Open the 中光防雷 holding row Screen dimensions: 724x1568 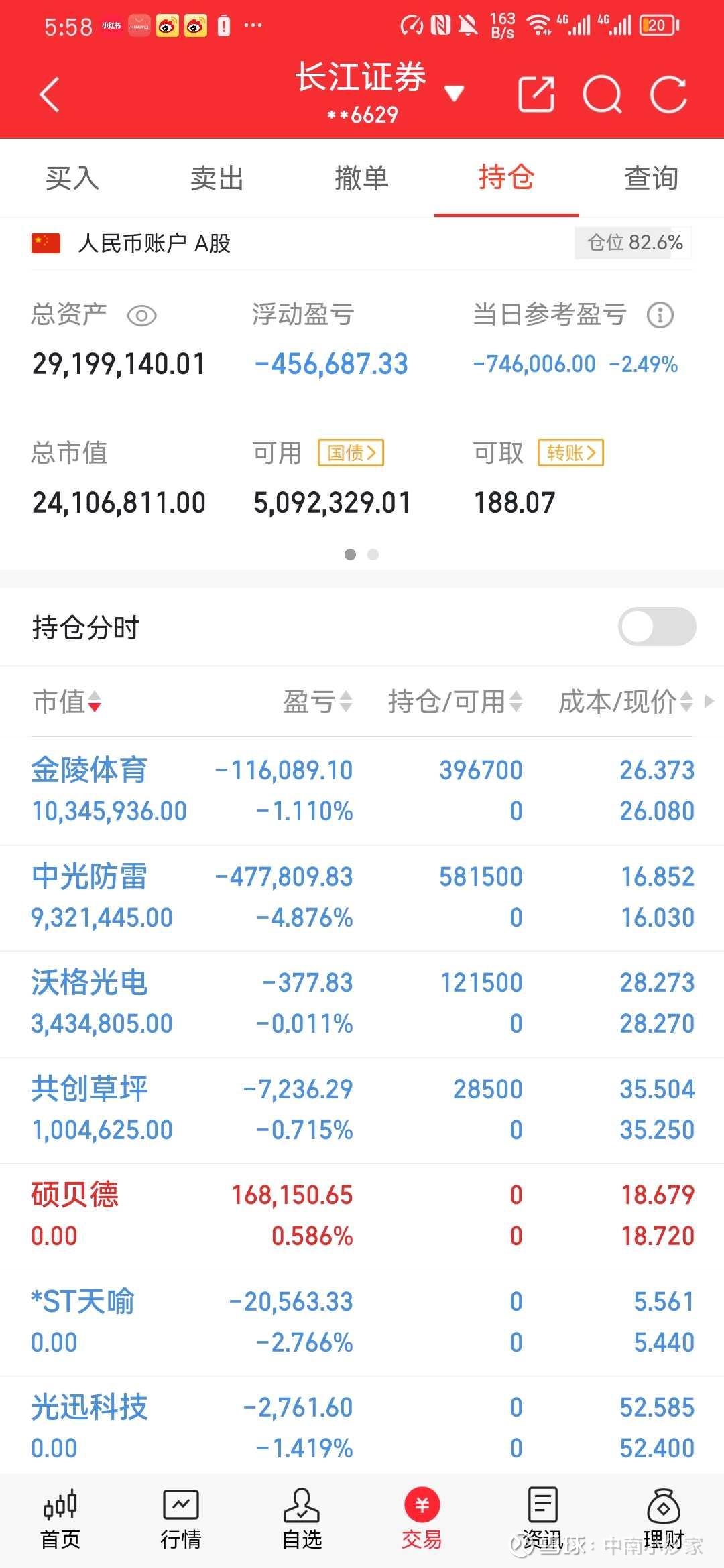(362, 897)
